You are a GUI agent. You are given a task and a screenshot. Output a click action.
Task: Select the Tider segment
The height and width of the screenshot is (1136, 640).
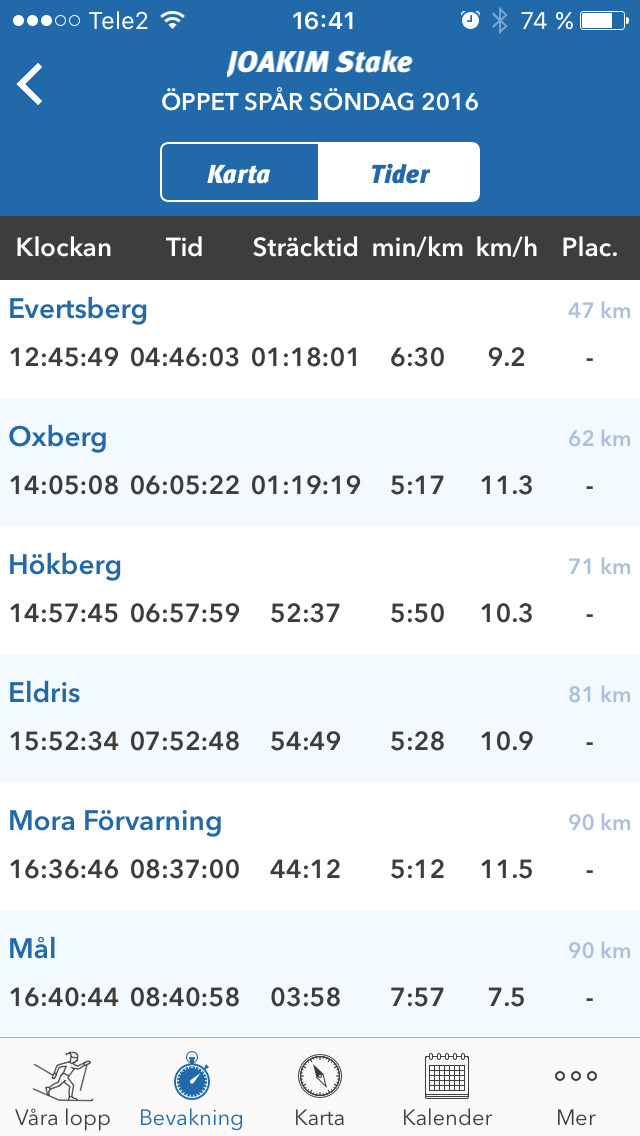click(x=399, y=172)
